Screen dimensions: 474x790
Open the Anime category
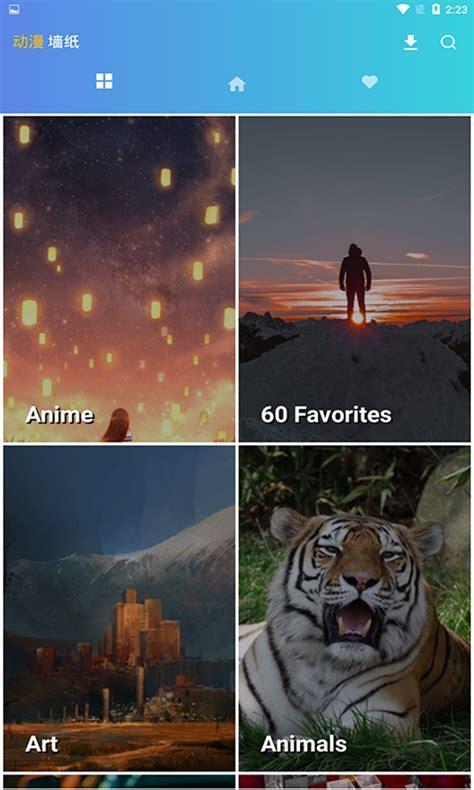(x=119, y=279)
